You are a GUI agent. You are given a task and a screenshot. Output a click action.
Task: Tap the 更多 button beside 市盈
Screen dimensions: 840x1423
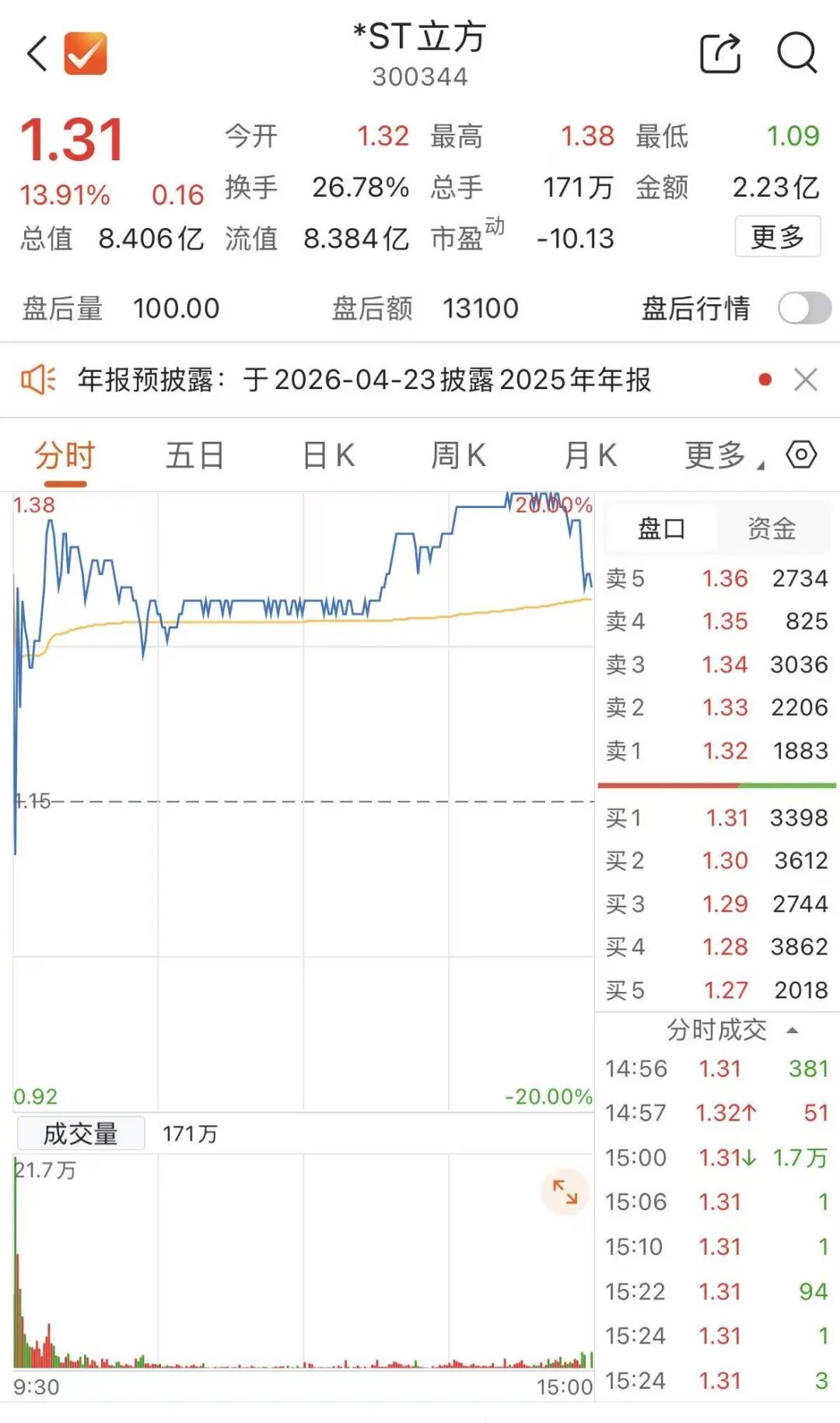coord(777,237)
